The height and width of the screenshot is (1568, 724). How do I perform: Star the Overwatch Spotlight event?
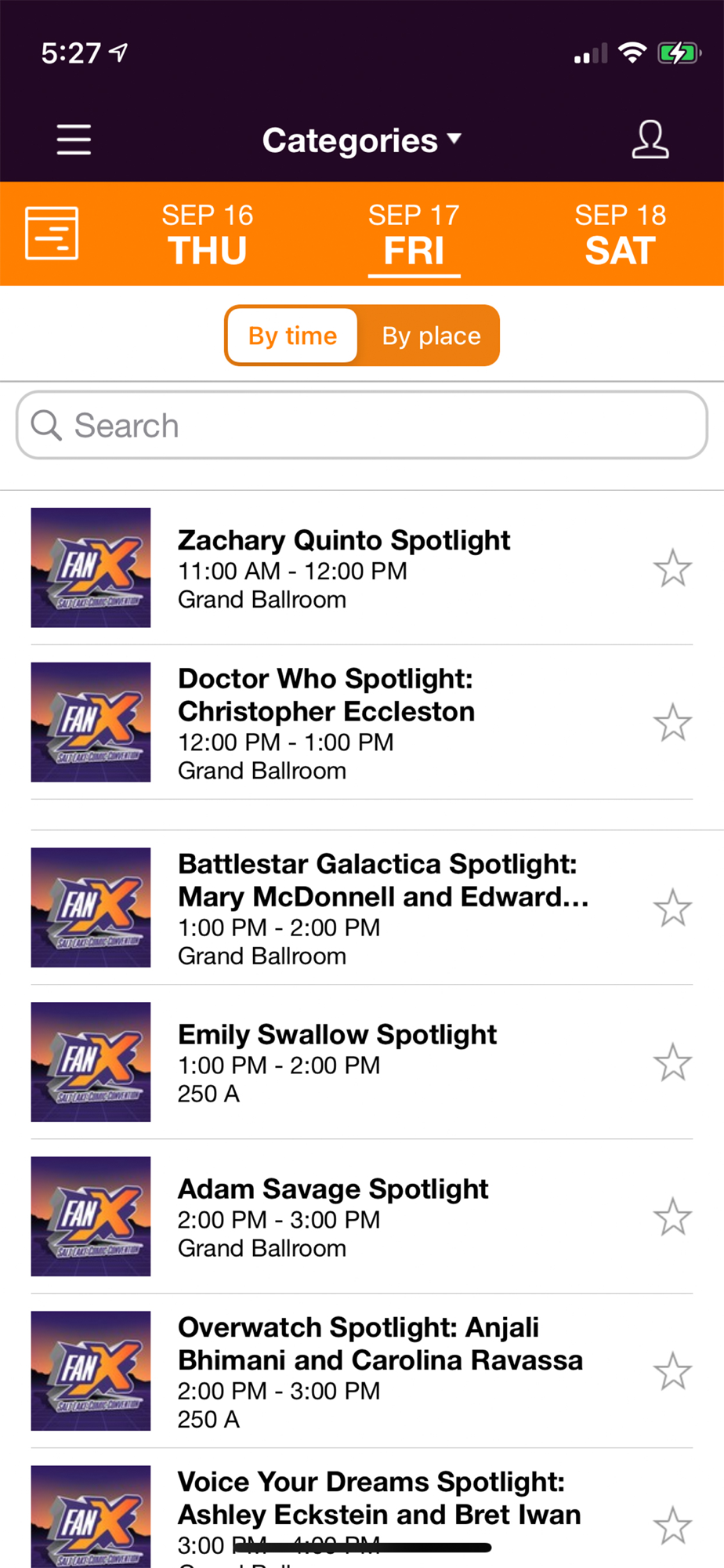672,1371
